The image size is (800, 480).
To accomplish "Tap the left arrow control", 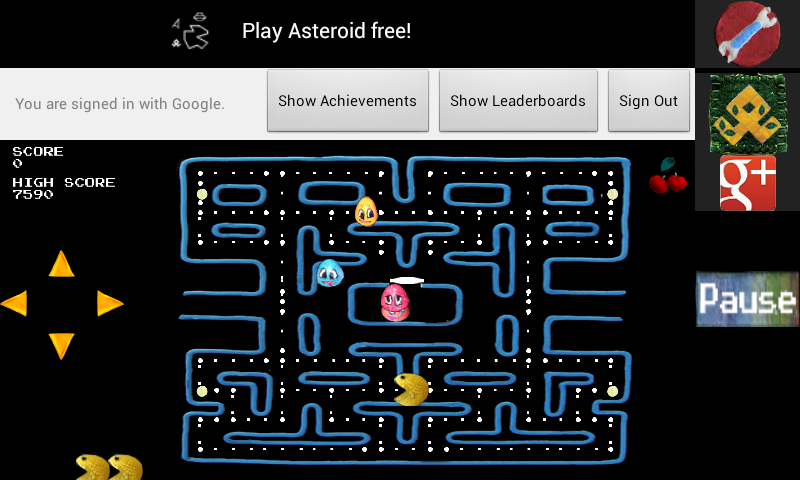I will point(15,303).
